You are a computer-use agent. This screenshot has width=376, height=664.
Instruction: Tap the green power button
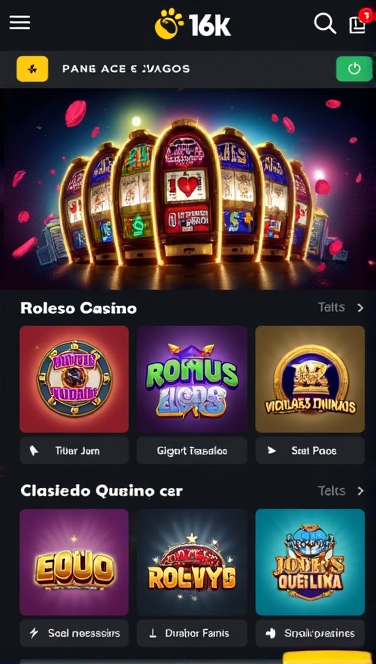coord(354,69)
